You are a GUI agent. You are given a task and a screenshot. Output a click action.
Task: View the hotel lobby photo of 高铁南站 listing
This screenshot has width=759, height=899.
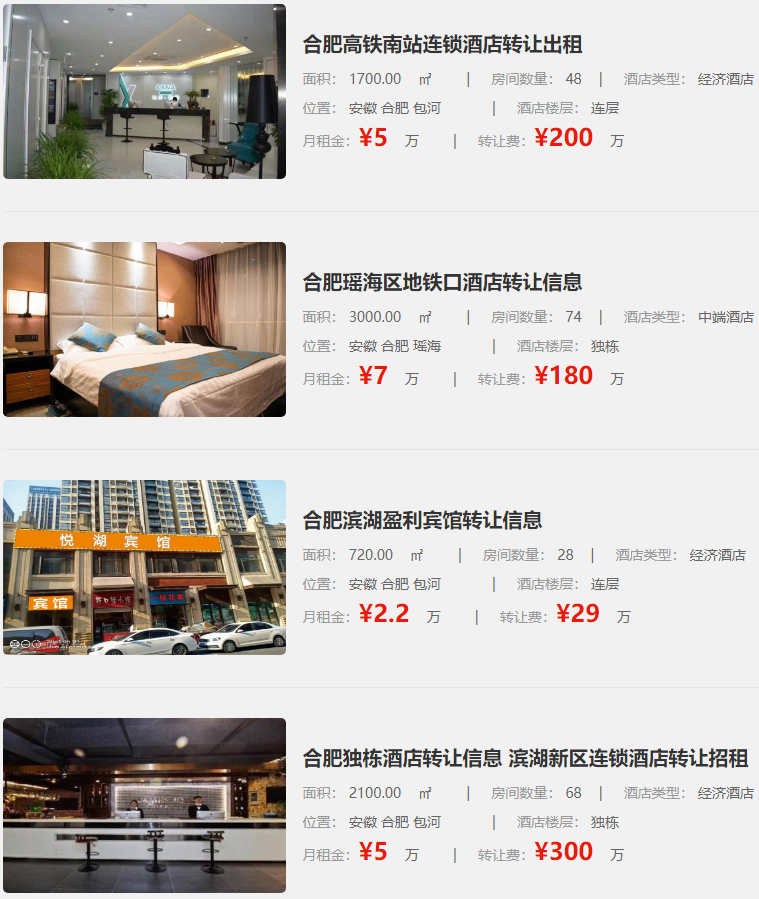[x=144, y=92]
